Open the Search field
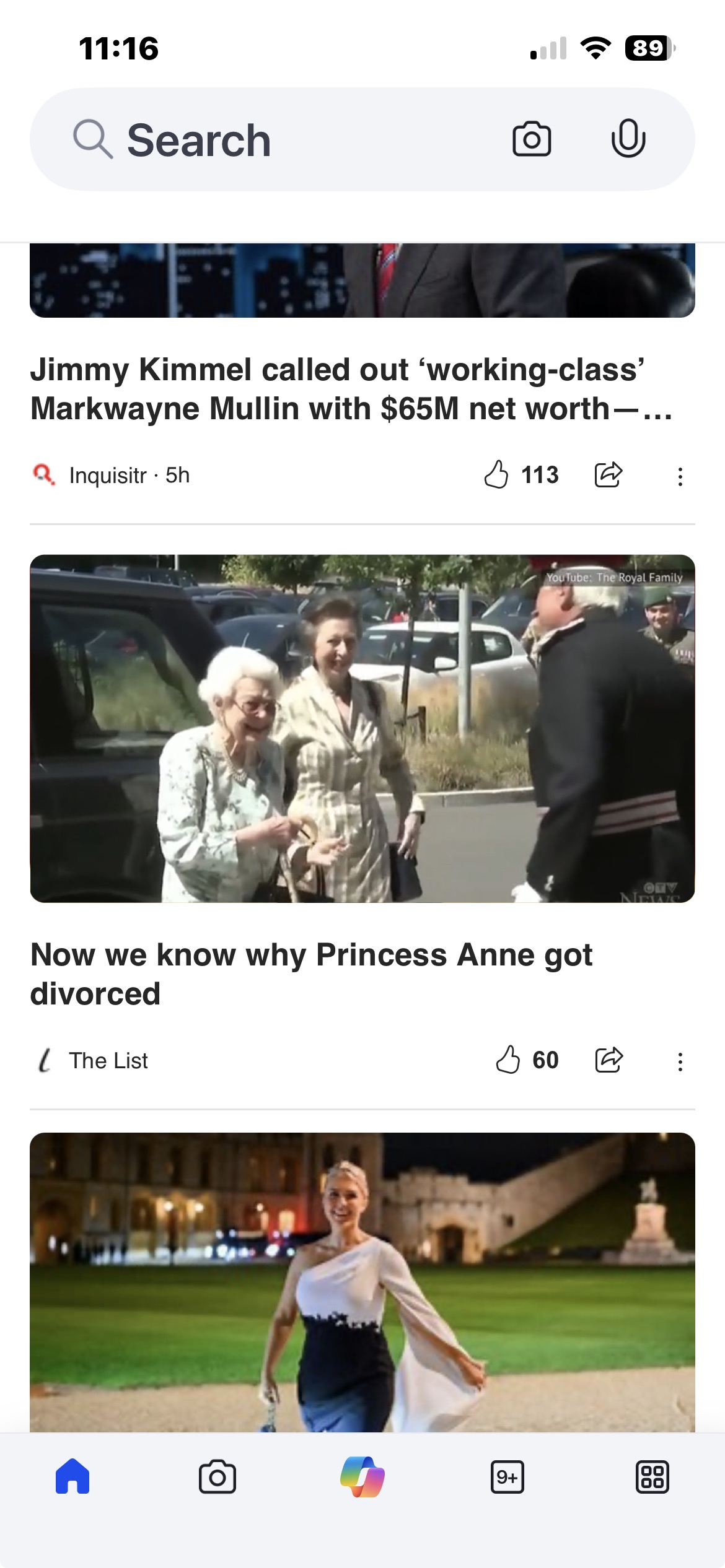 click(x=279, y=140)
